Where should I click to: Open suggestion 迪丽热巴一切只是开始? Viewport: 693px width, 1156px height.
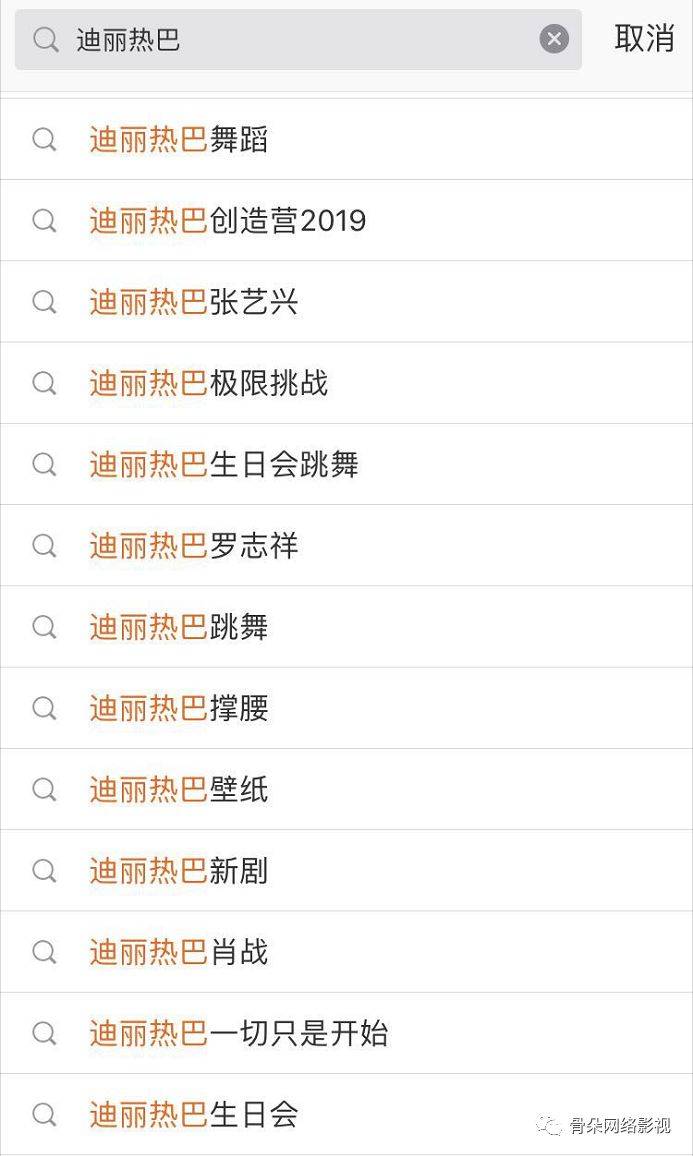click(x=239, y=1033)
